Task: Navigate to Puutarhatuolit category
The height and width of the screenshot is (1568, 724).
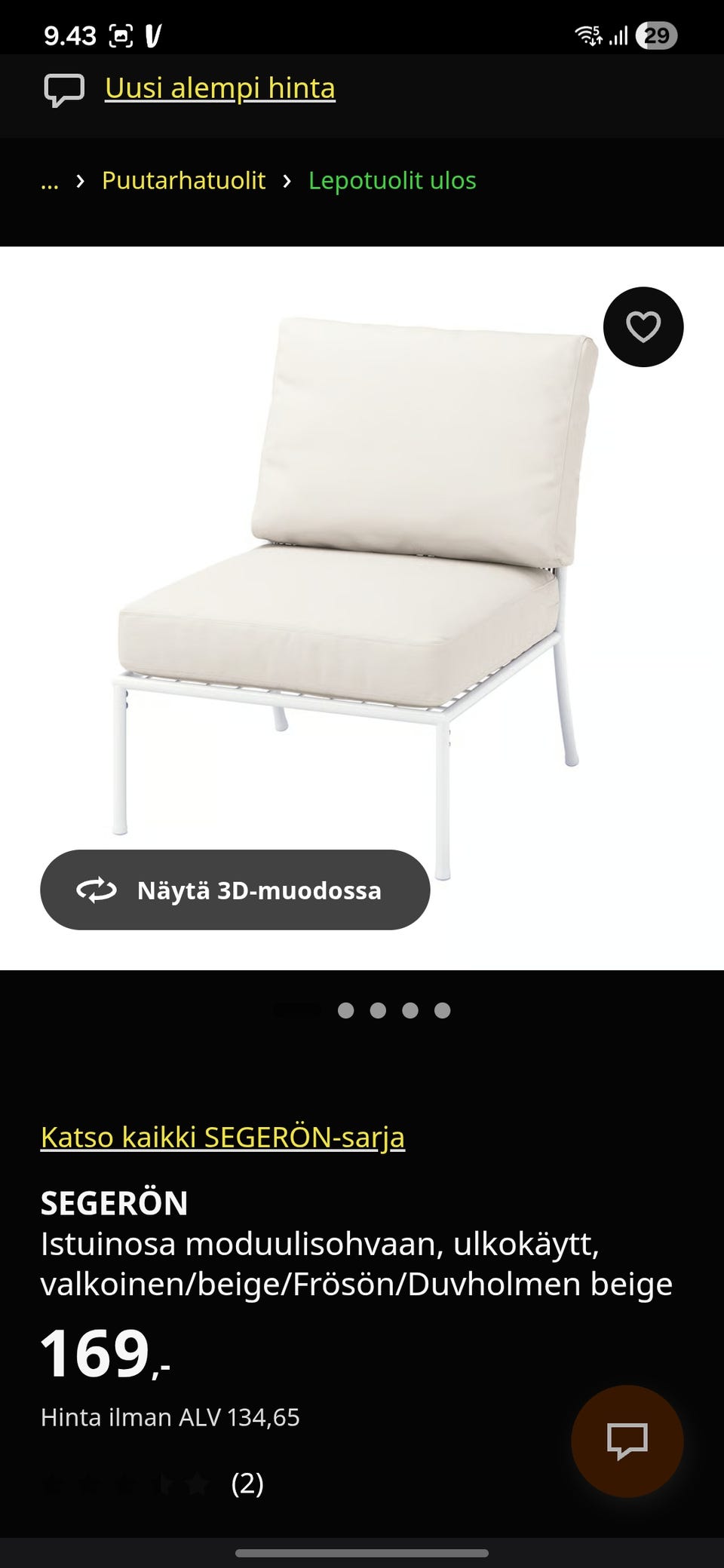Action: [x=183, y=180]
